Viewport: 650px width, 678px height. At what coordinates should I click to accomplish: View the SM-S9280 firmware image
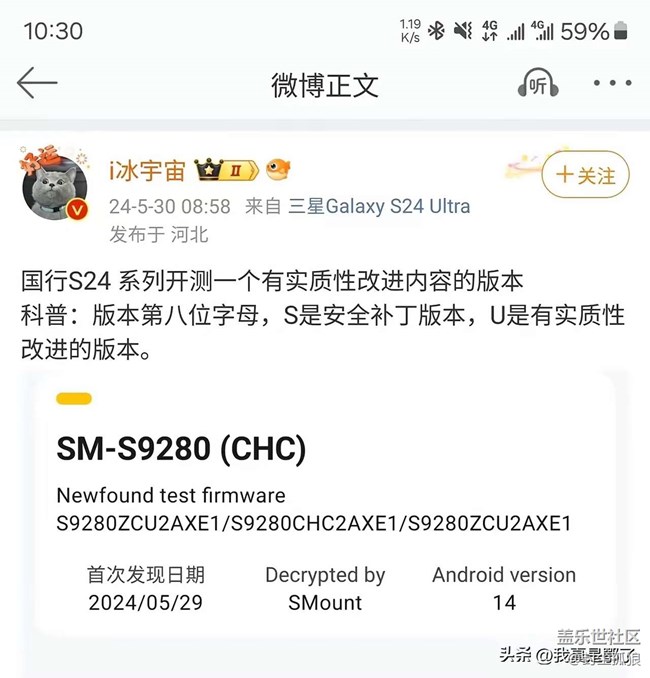coord(325,503)
